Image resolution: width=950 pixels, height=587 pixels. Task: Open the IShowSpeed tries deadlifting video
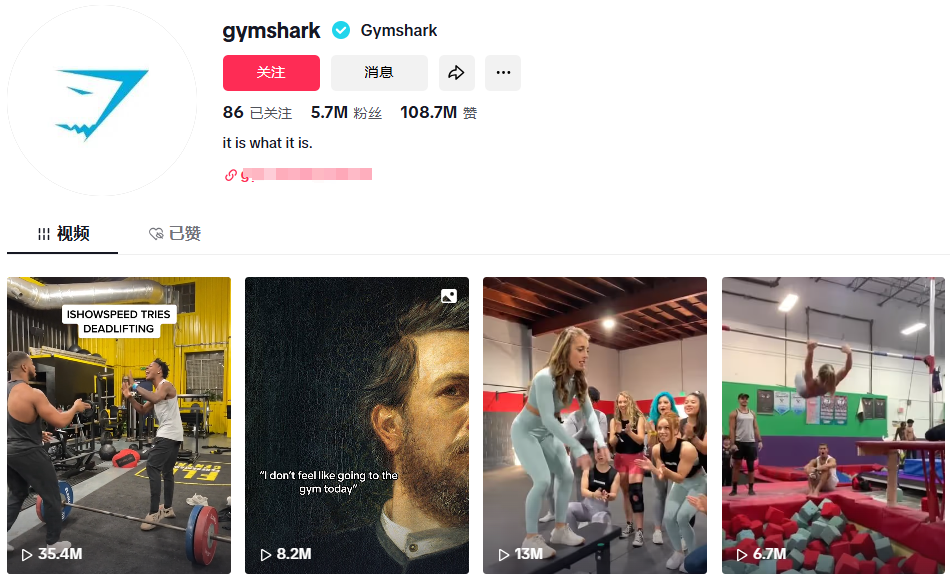tap(119, 425)
